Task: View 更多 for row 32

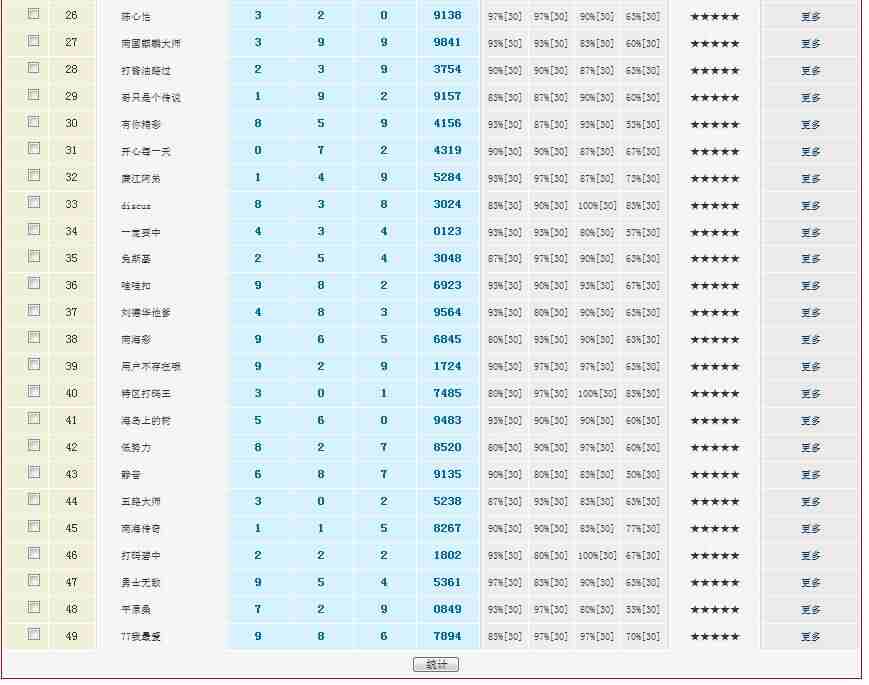Action: [810, 179]
